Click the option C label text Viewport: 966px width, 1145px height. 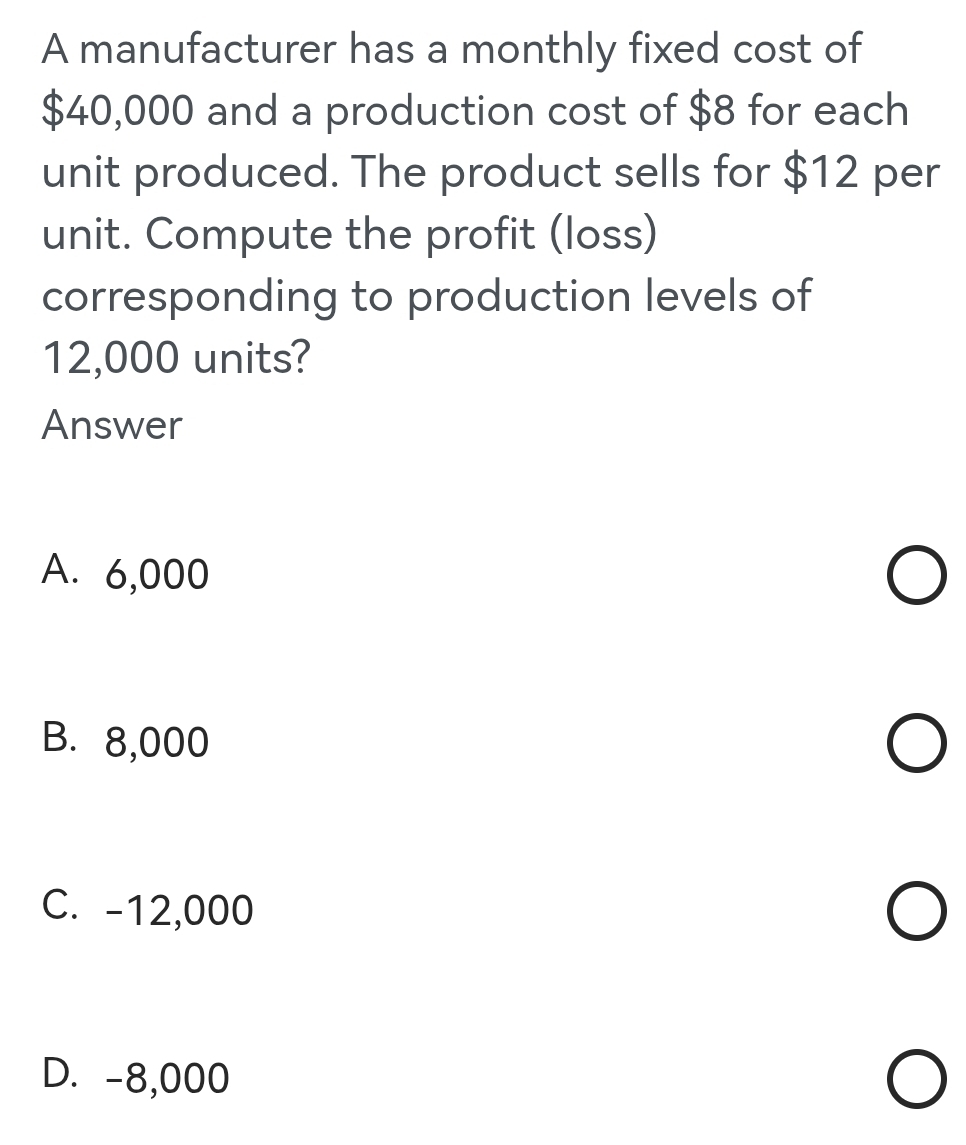point(60,908)
